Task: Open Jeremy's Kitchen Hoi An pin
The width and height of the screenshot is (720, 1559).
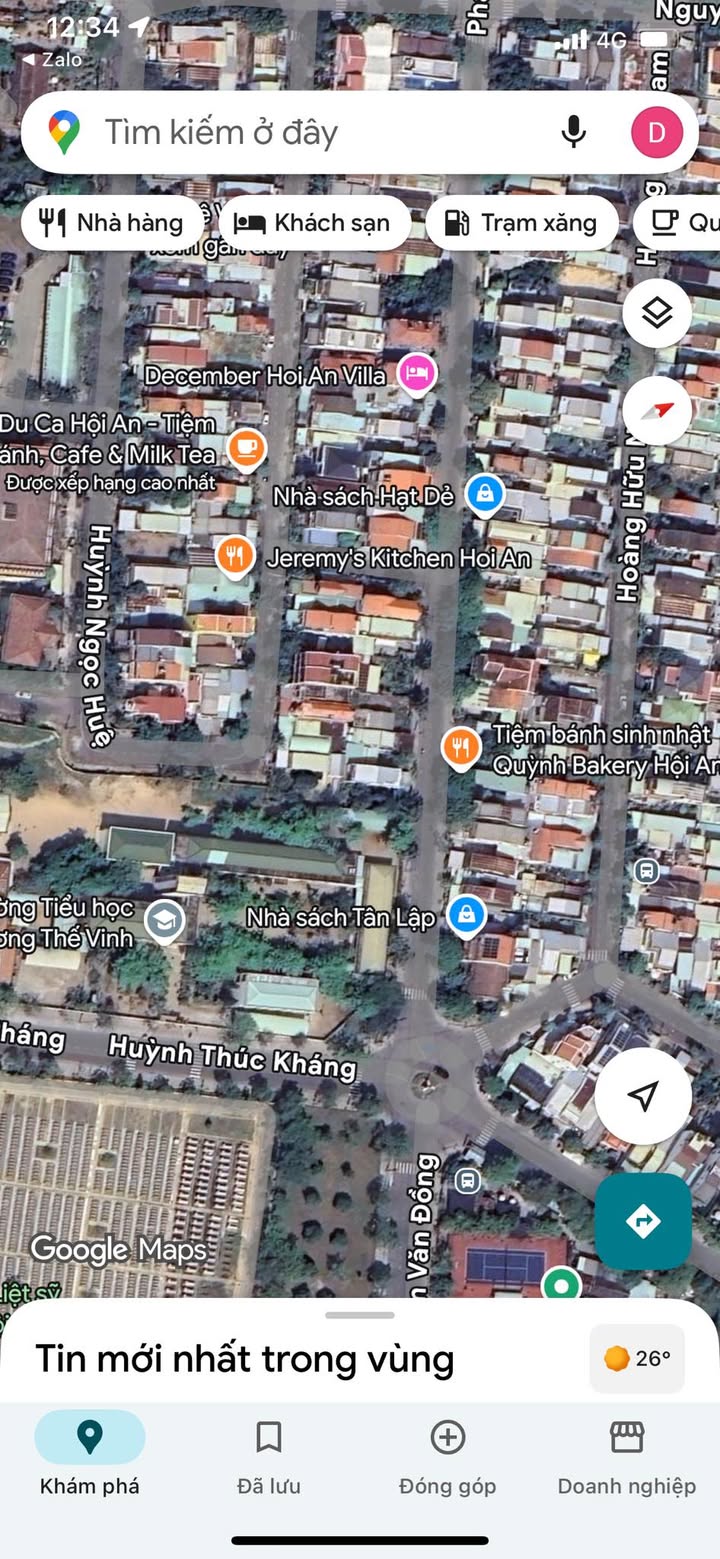Action: (235, 556)
